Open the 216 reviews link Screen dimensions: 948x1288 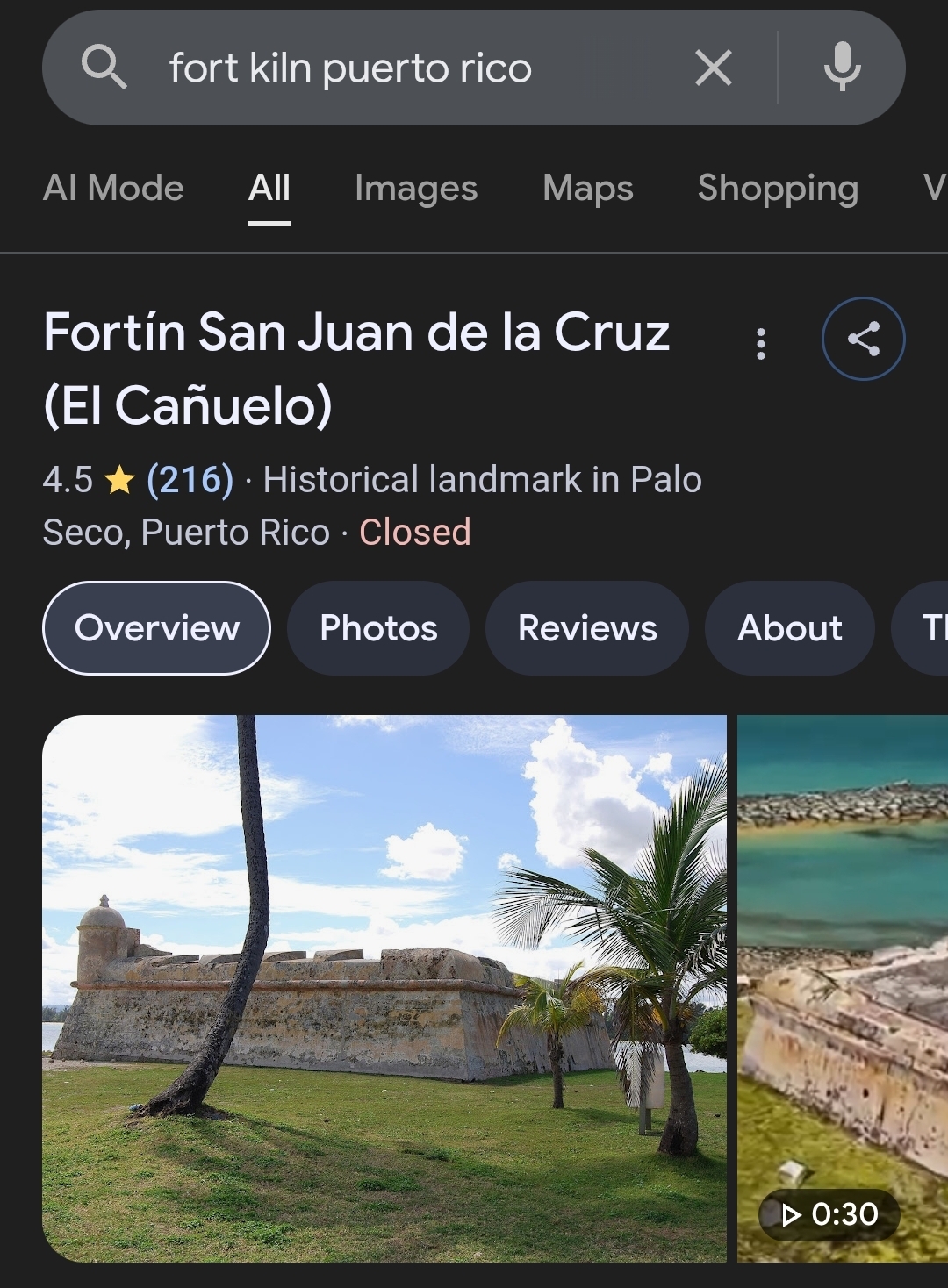[190, 480]
